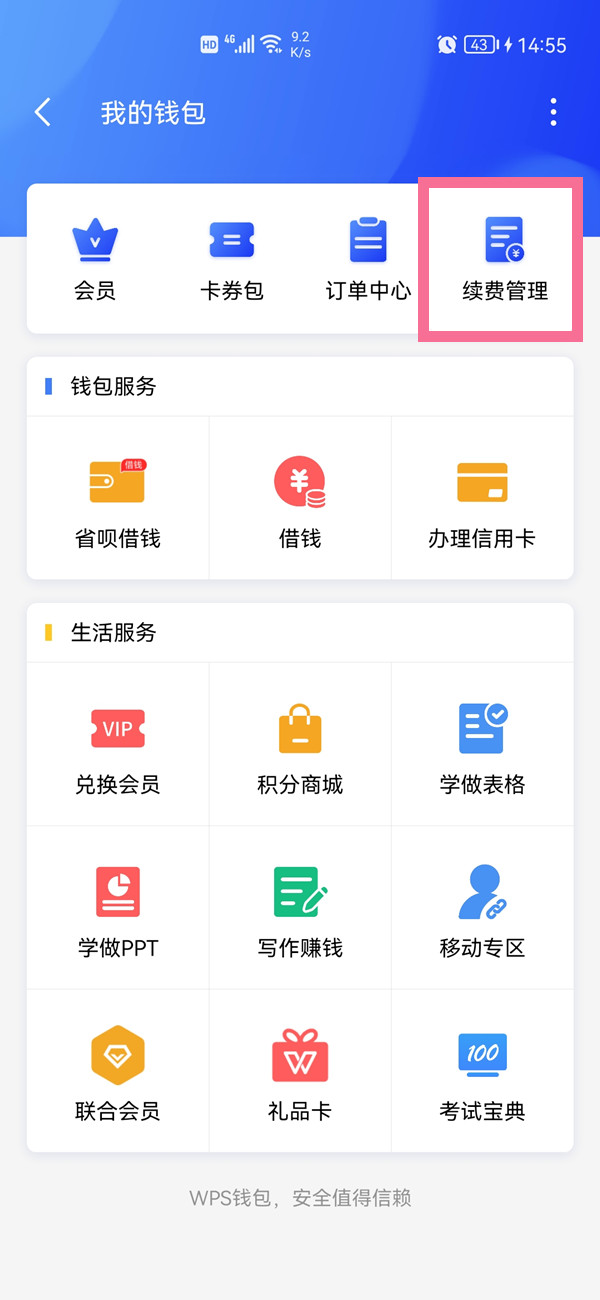
Task: Open 订单中心 order center
Action: click(368, 260)
